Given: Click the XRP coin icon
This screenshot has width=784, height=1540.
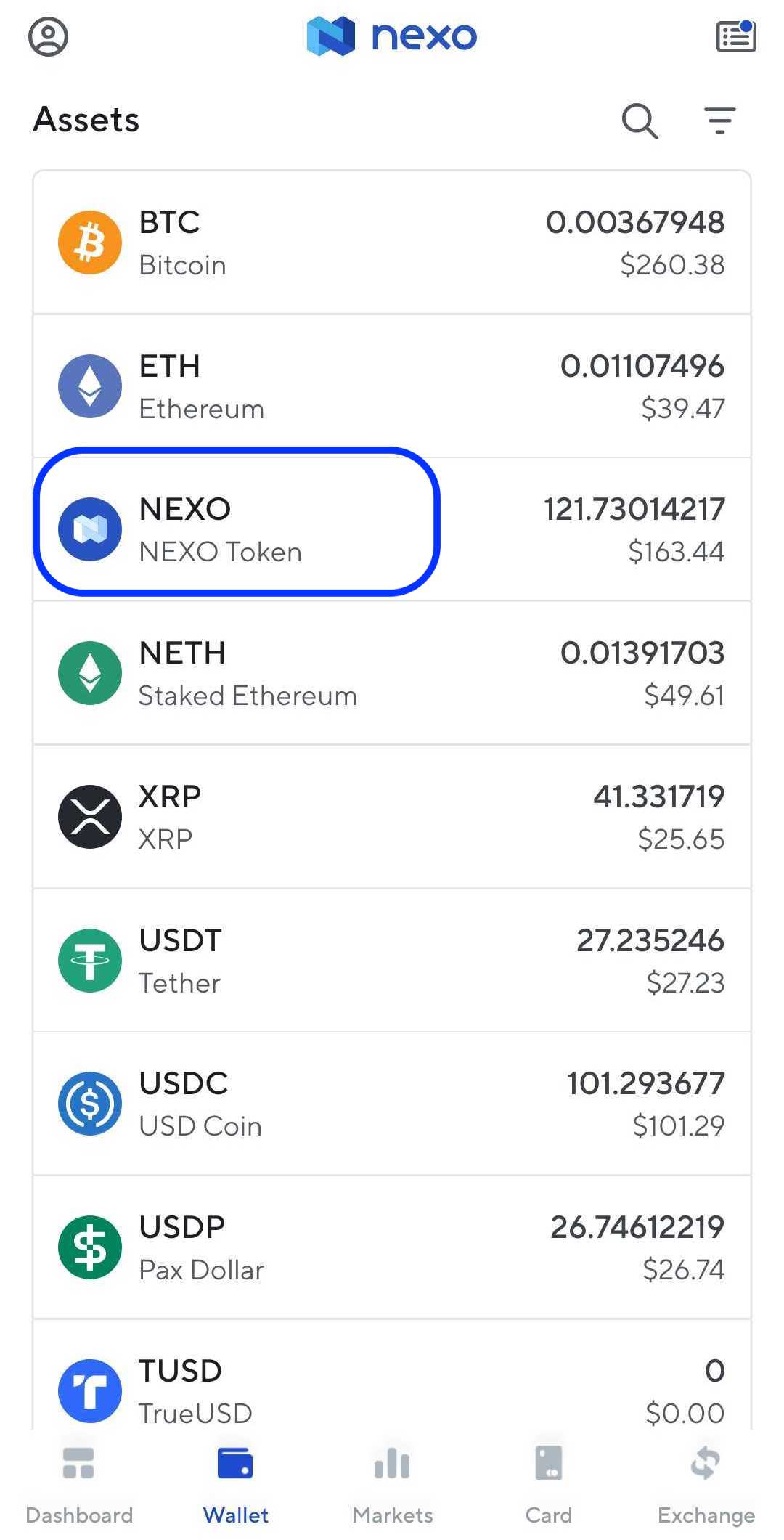Looking at the screenshot, I should [89, 816].
